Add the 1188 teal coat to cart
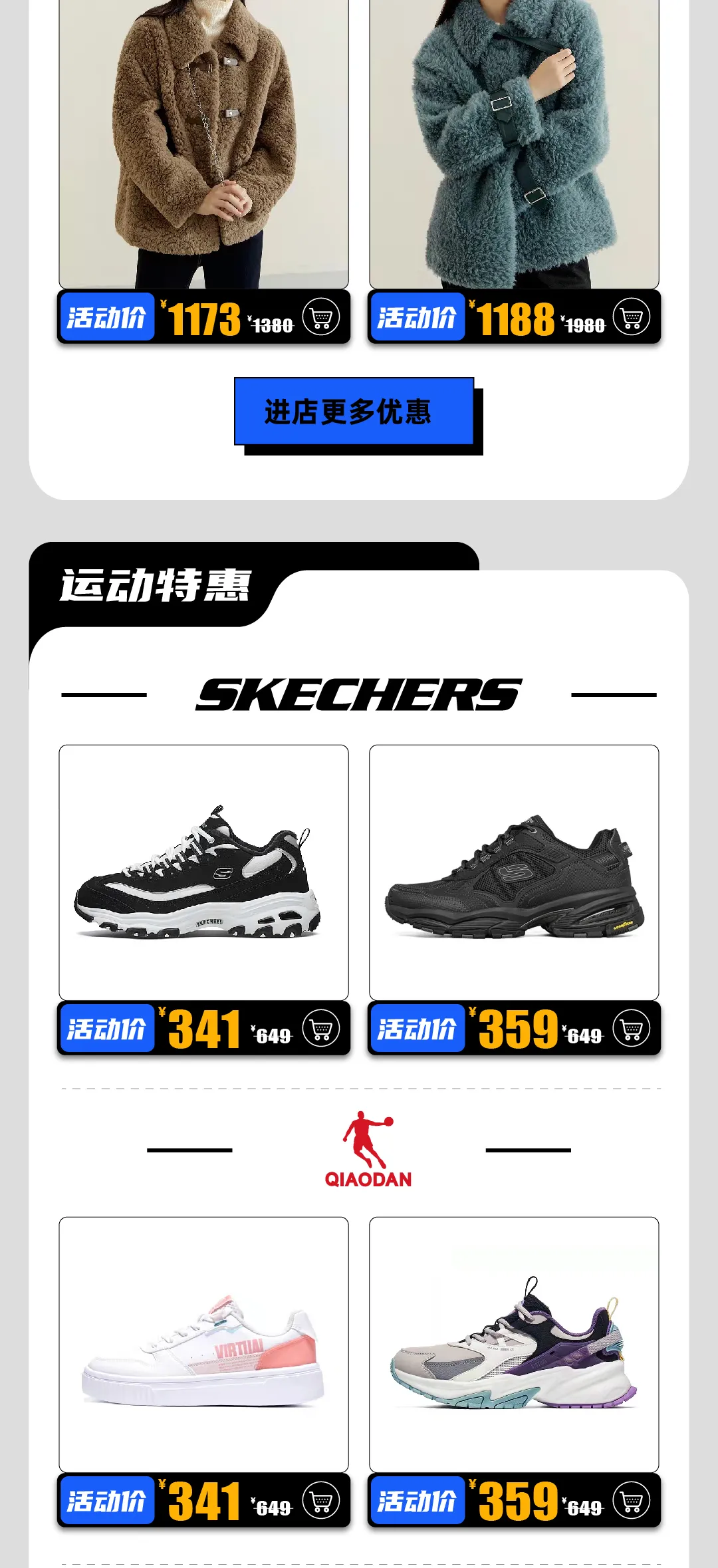 (632, 317)
